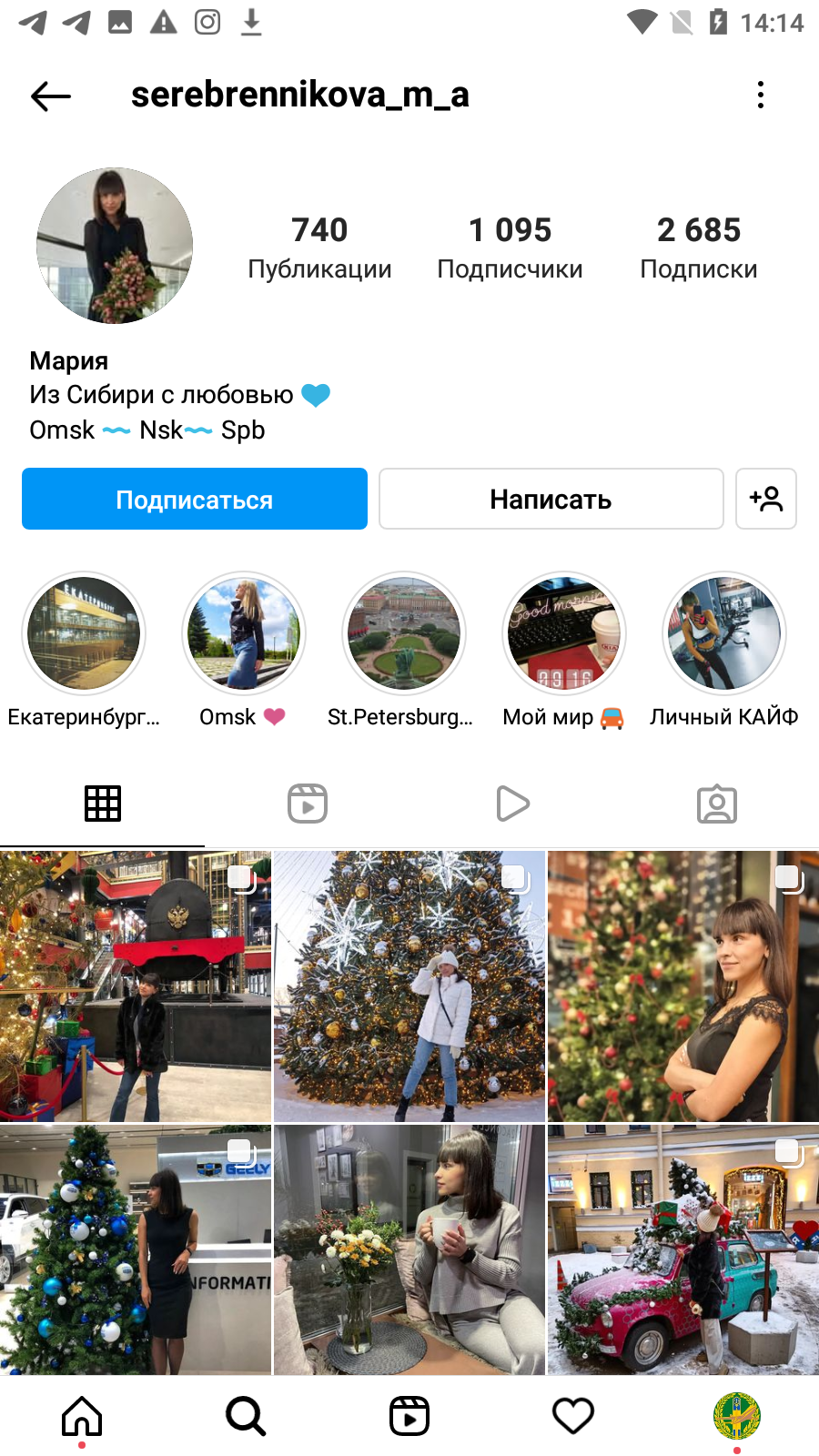The height and width of the screenshot is (1456, 819).
Task: Open suggested accounts add-person icon
Action: pos(766,499)
